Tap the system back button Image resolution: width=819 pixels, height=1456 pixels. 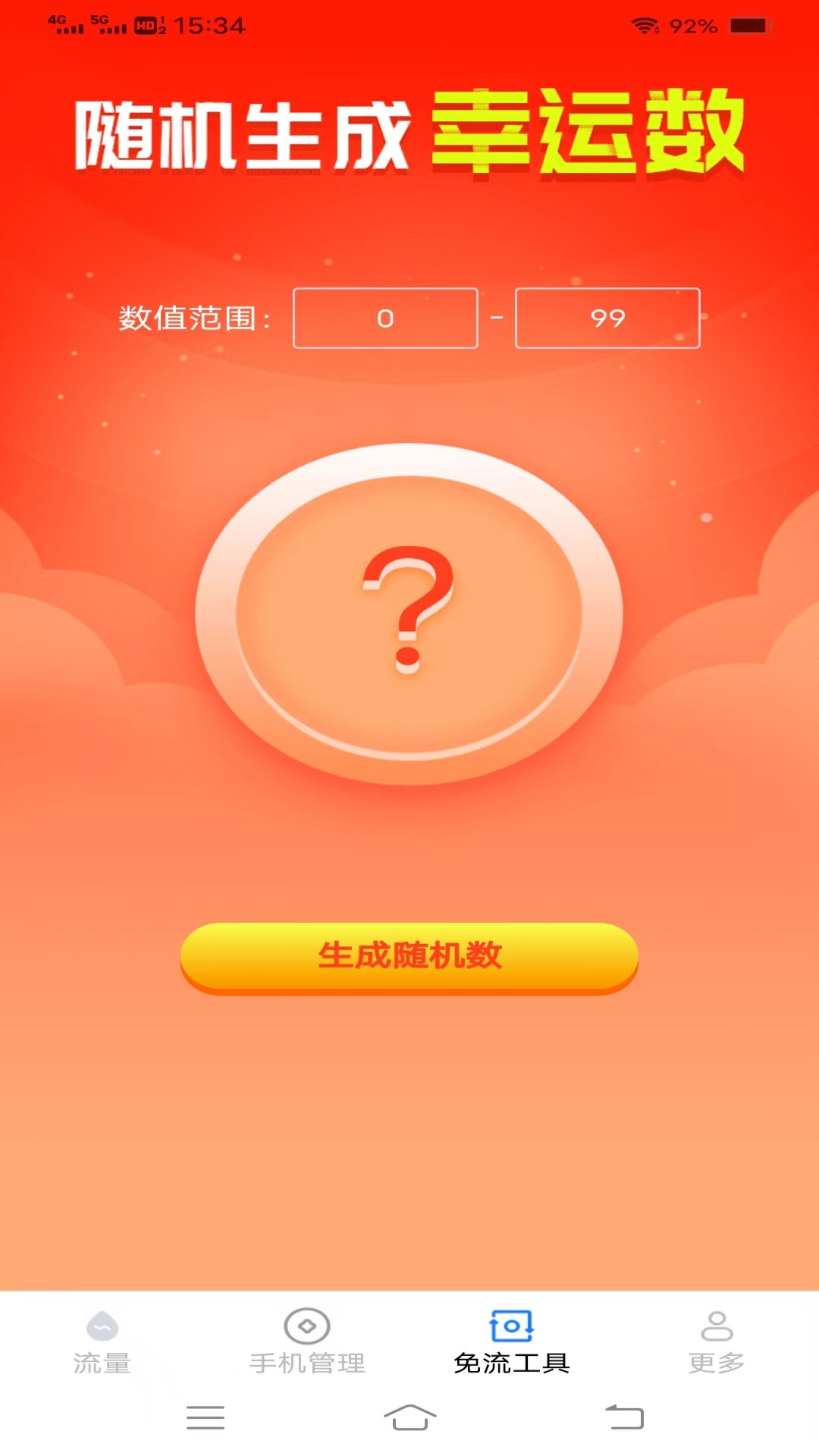point(624,1417)
